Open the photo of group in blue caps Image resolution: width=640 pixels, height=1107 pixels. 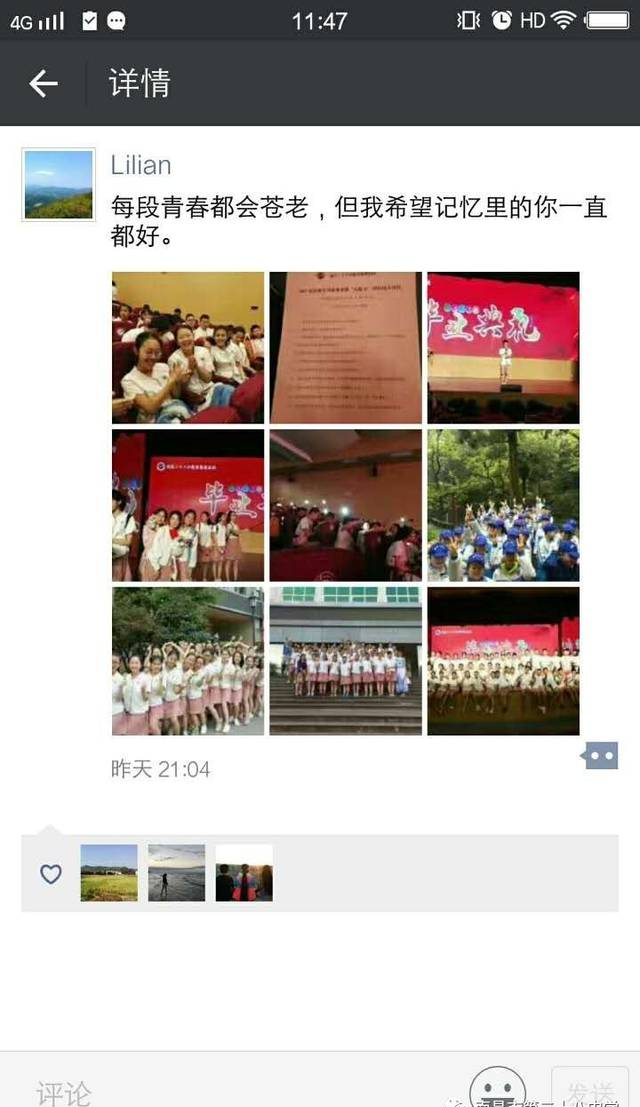point(503,505)
